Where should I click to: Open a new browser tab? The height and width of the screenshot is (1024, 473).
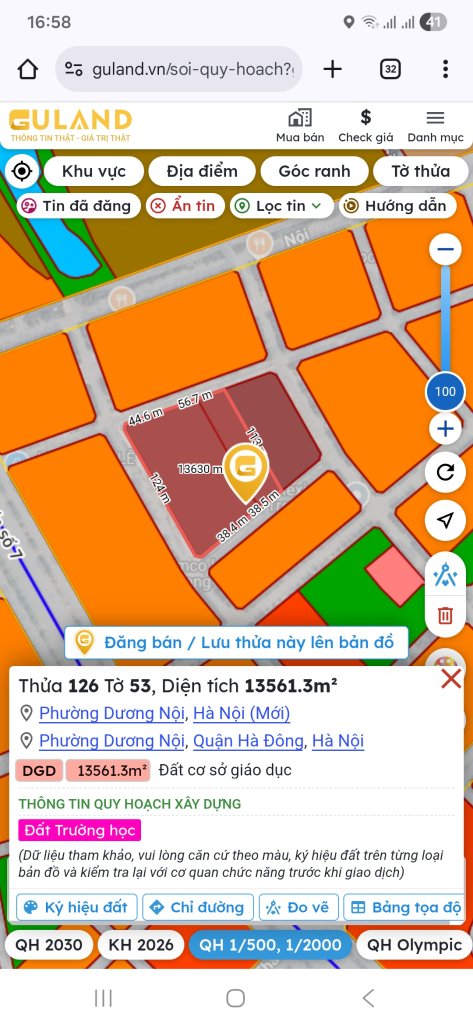point(333,69)
